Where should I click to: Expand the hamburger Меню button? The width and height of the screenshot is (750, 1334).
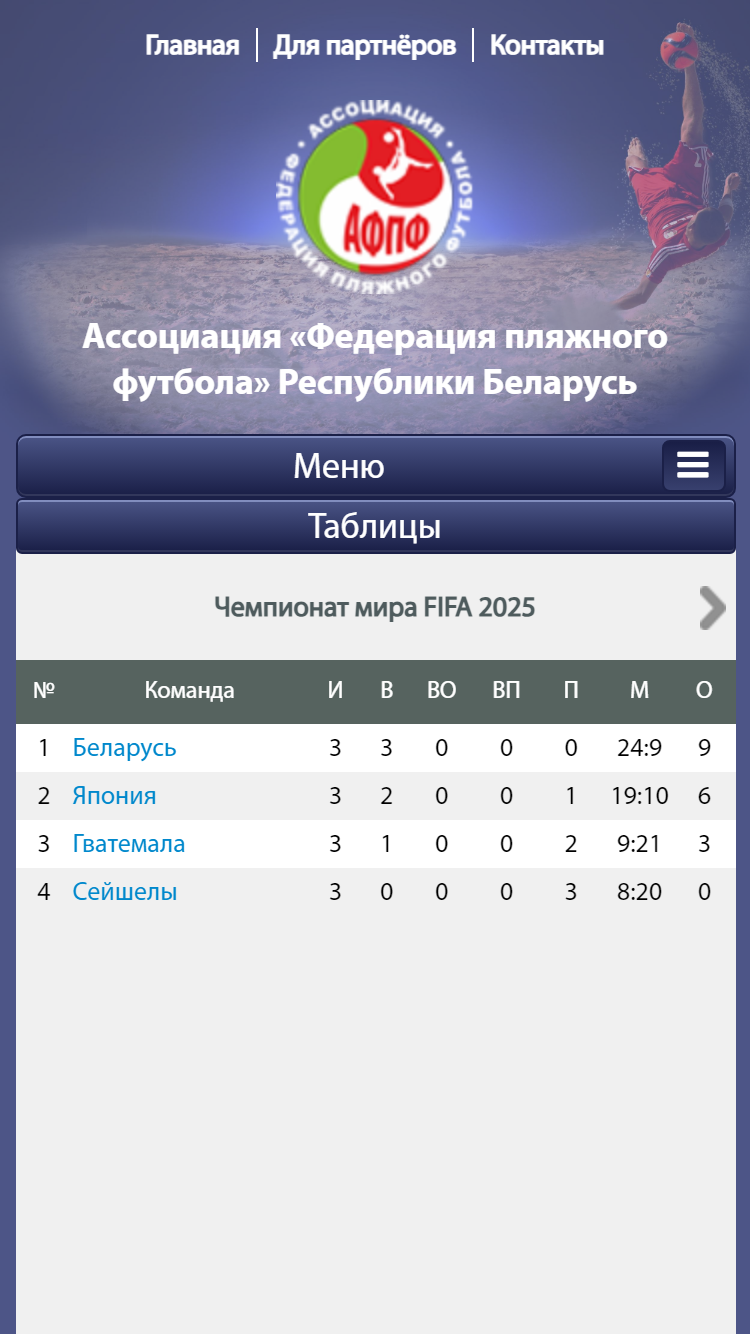click(693, 466)
